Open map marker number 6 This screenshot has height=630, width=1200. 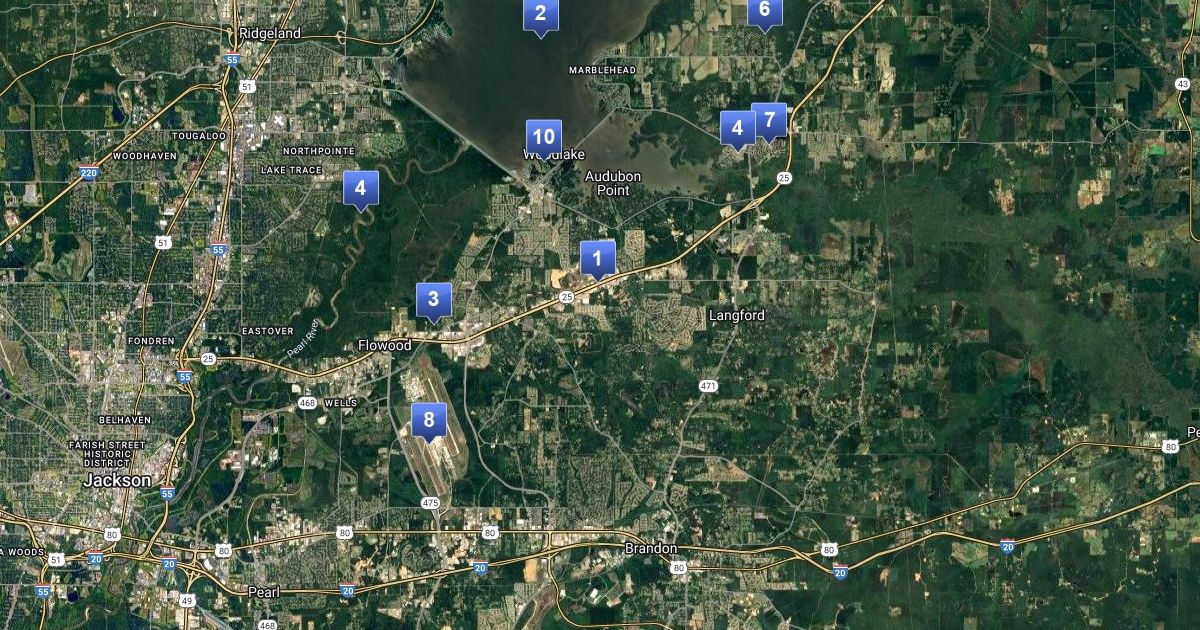coord(765,11)
